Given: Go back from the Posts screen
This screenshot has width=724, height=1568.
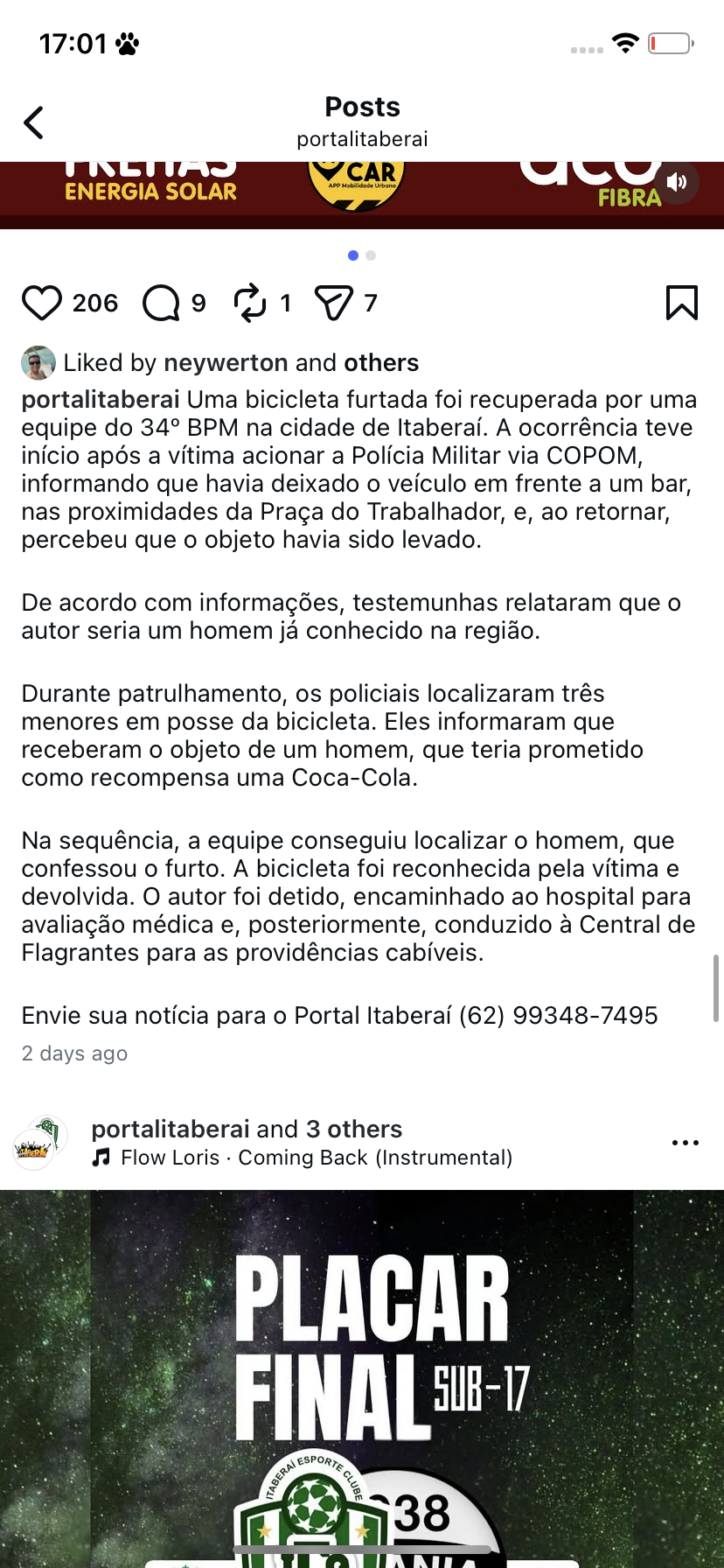Looking at the screenshot, I should [34, 122].
